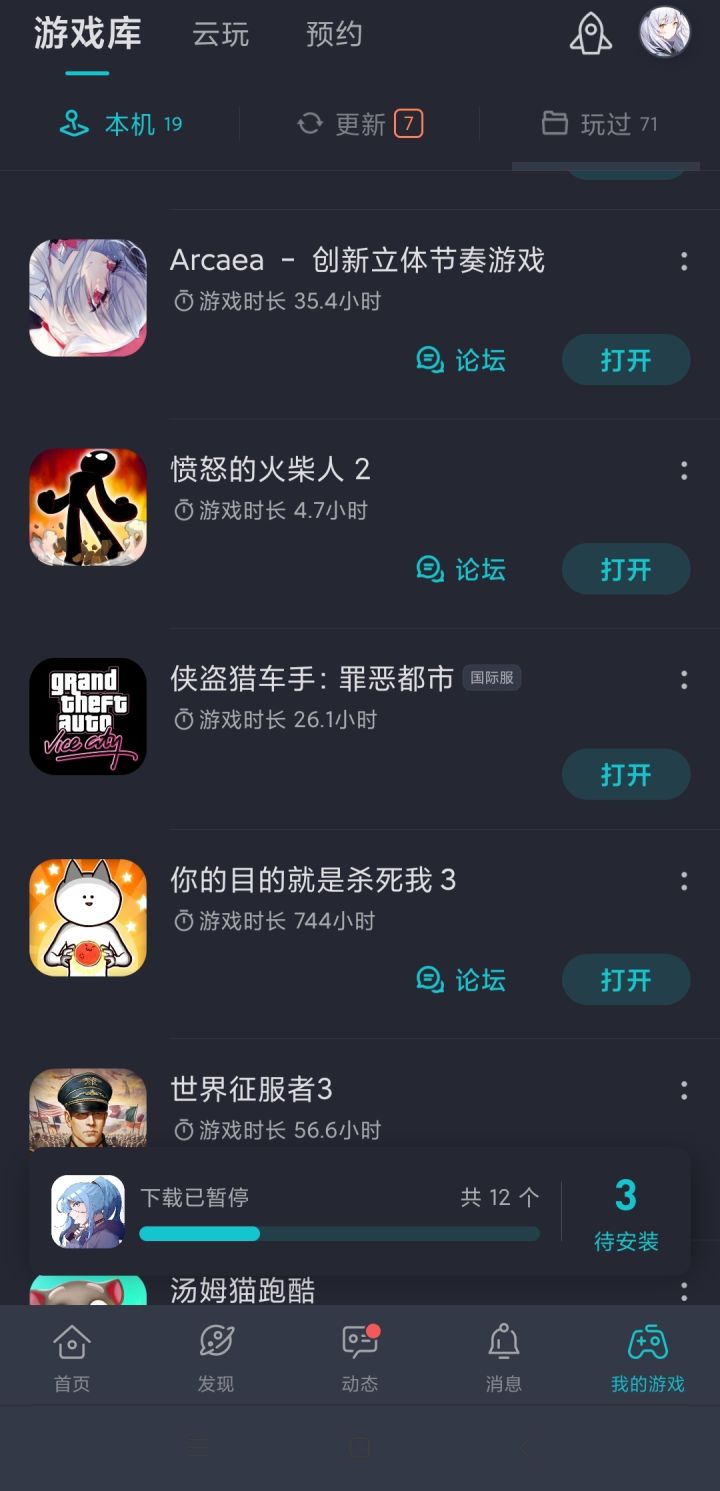The height and width of the screenshot is (1491, 720).
Task: Select the 玩过 tab
Action: tap(600, 124)
